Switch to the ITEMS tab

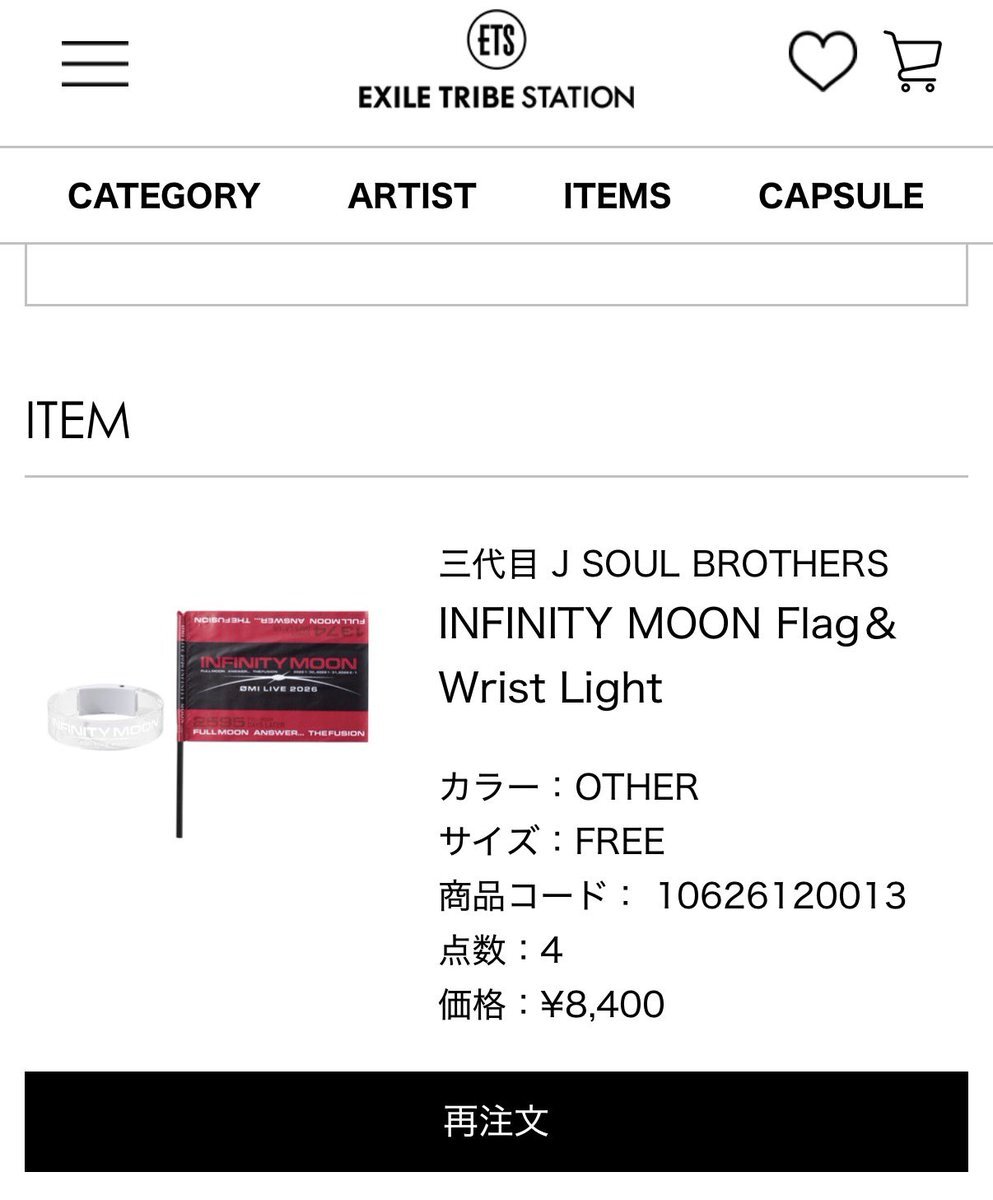617,196
